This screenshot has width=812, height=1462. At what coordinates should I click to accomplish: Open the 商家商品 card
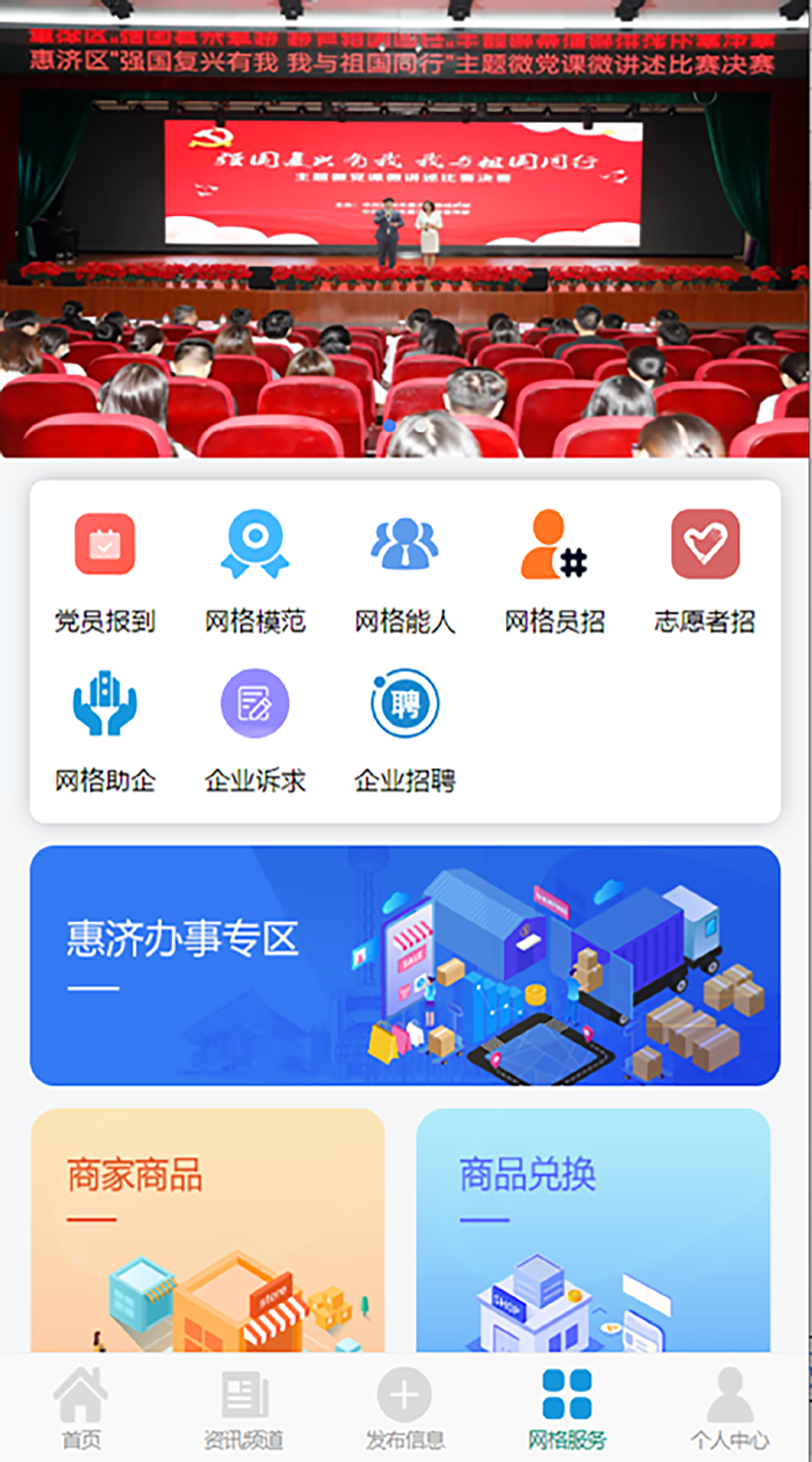coord(208,1231)
